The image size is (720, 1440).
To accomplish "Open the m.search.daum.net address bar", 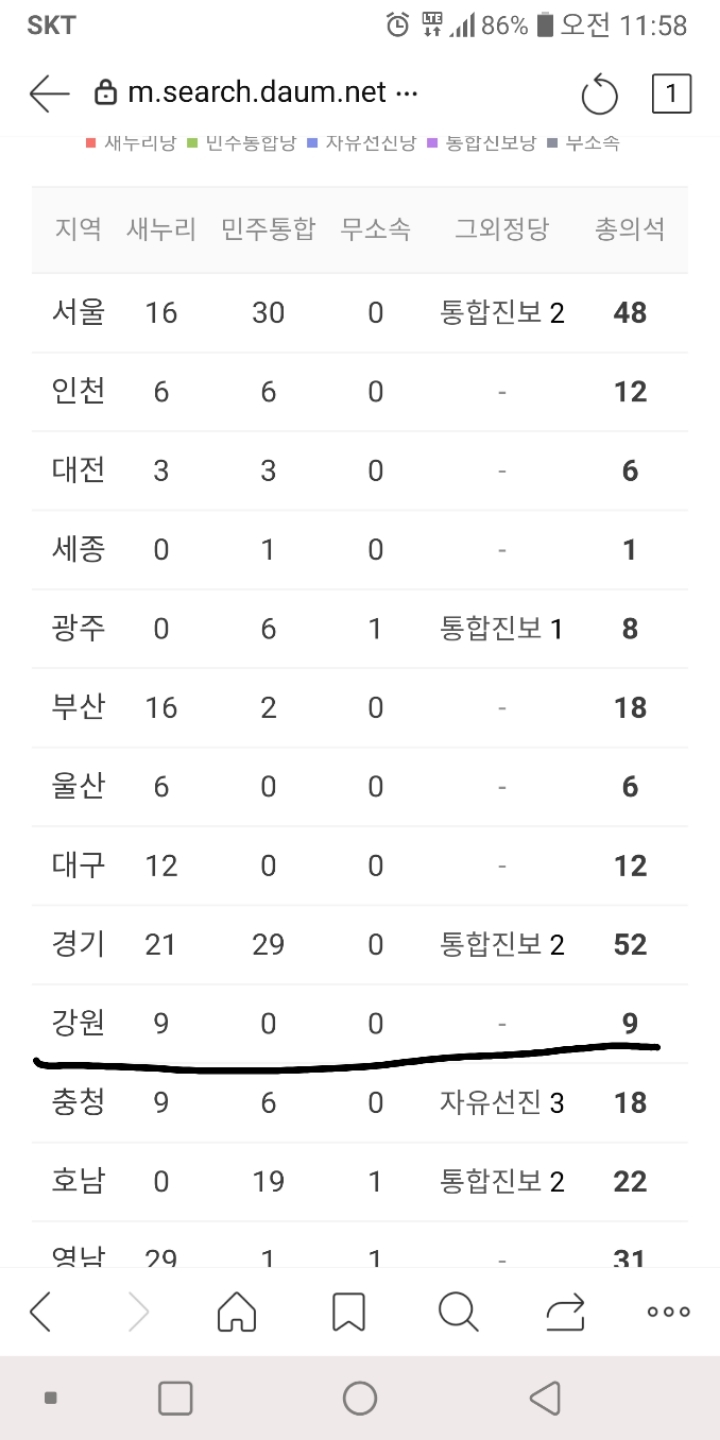I will (x=255, y=93).
